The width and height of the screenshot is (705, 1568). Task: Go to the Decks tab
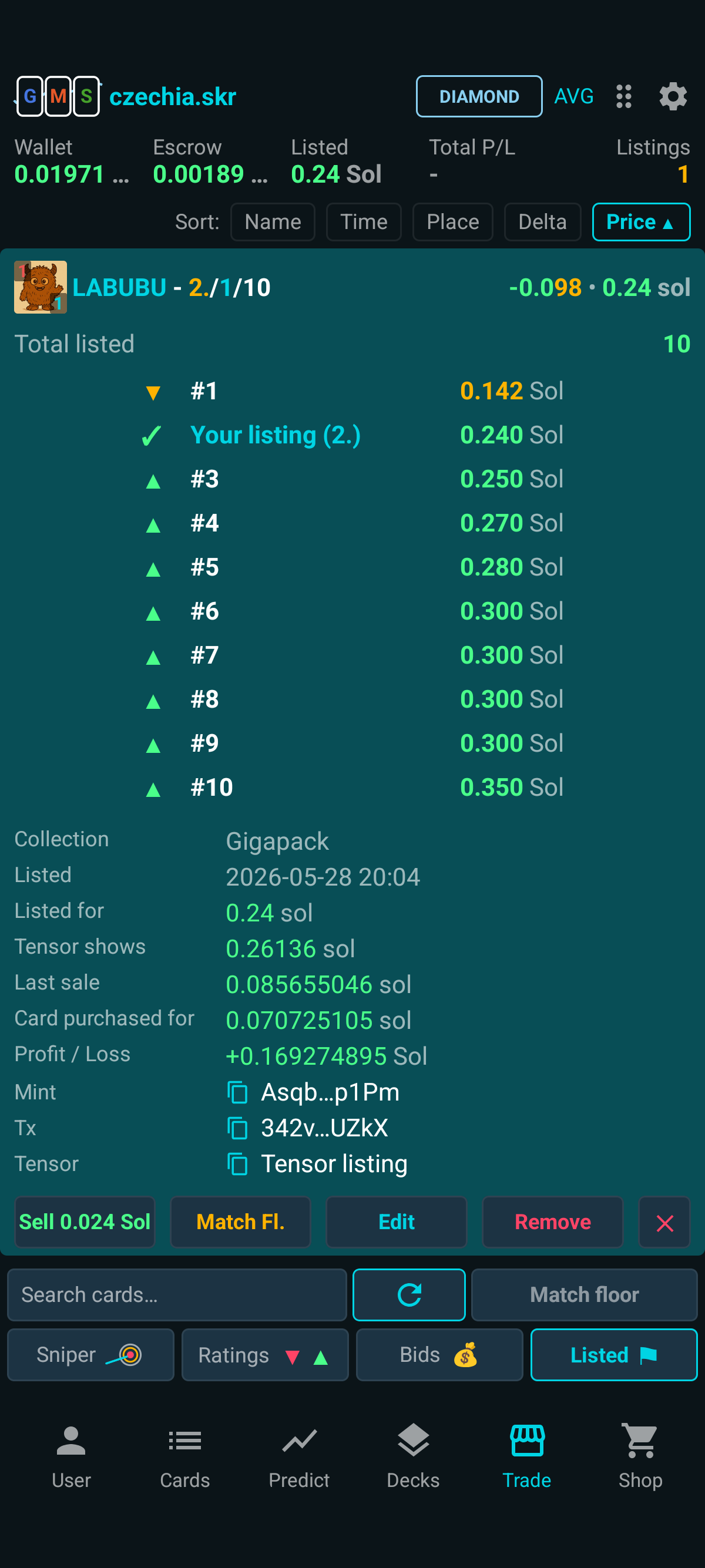(x=413, y=1456)
